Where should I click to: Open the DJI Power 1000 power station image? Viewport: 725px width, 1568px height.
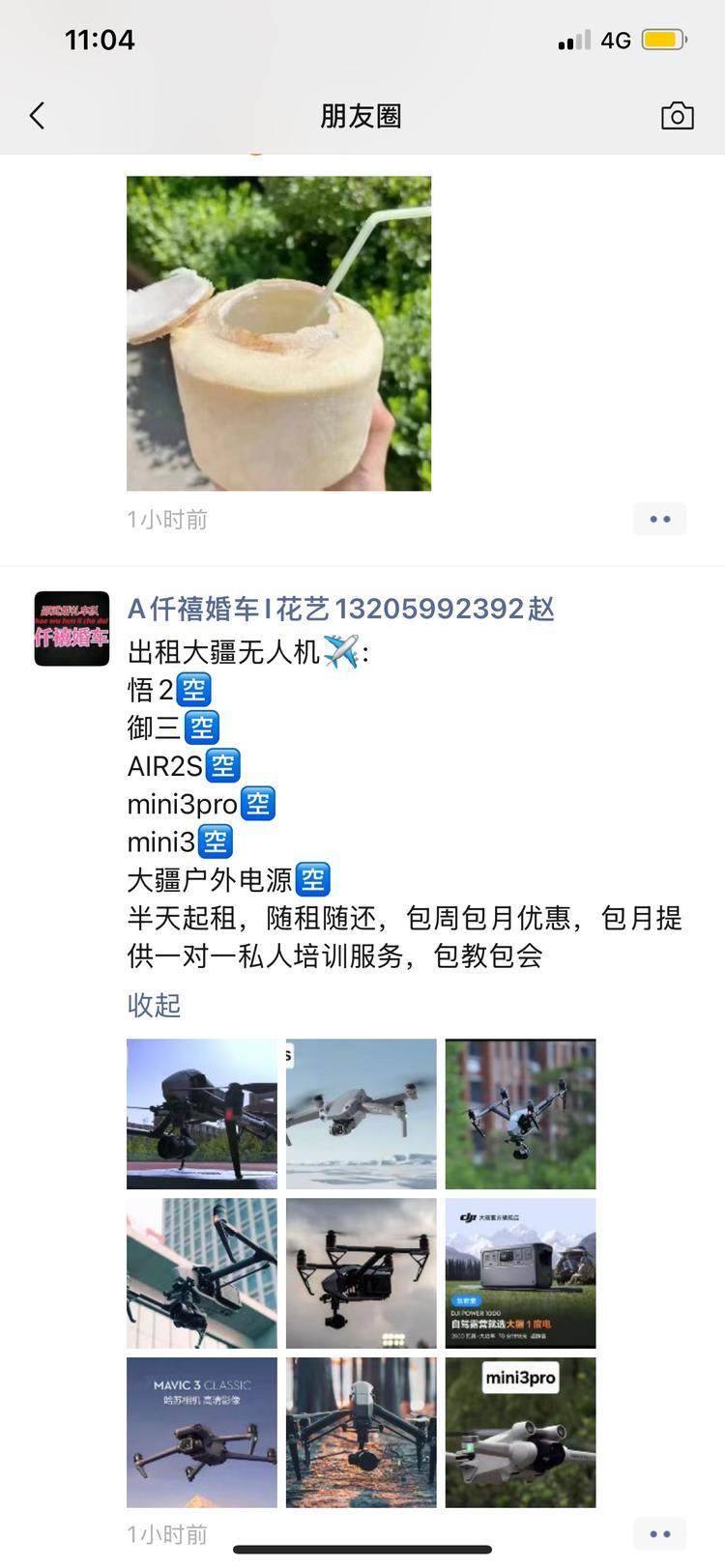click(x=520, y=1273)
